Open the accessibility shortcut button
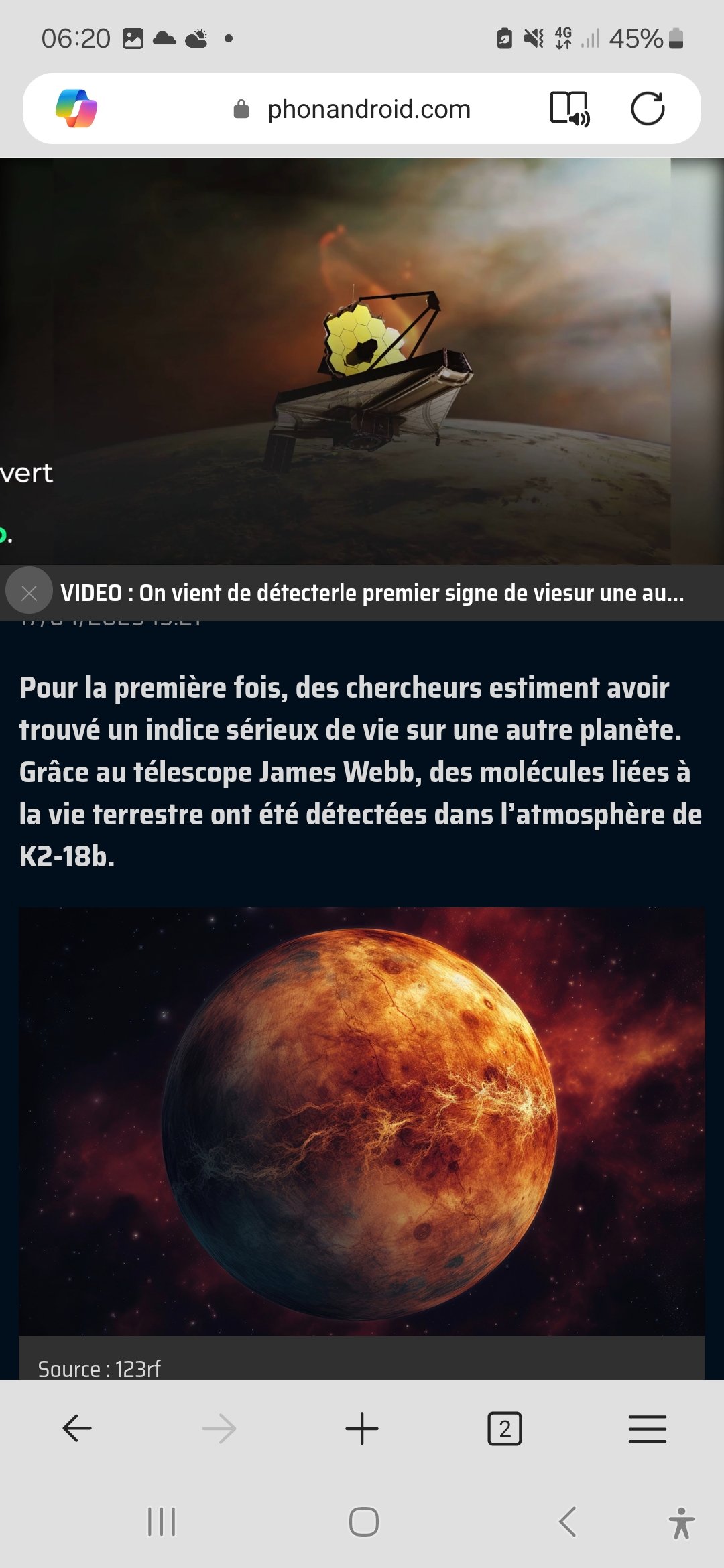Screen dimensions: 724x1568 click(x=681, y=1522)
